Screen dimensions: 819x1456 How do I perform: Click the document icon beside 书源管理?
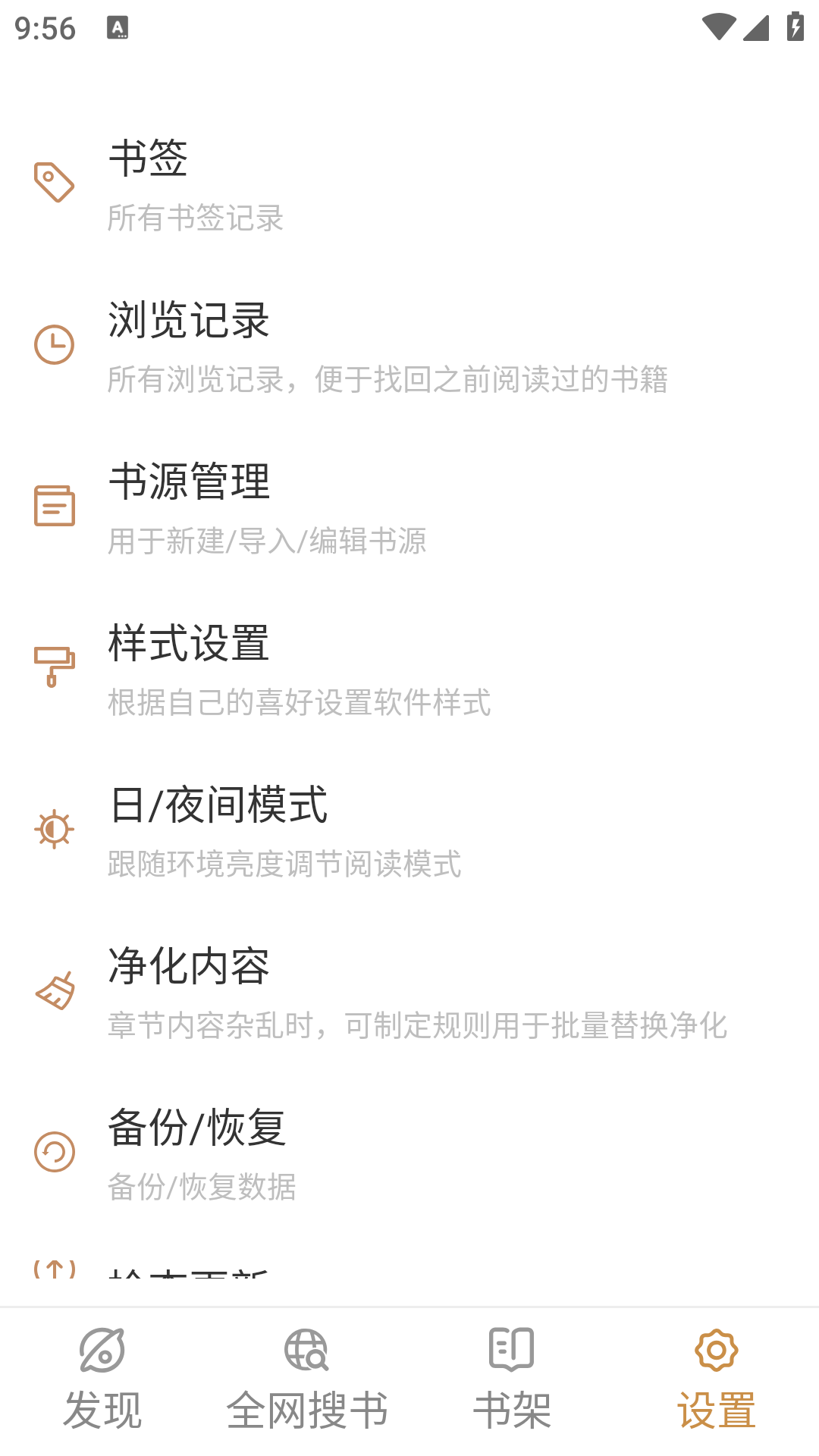53,504
